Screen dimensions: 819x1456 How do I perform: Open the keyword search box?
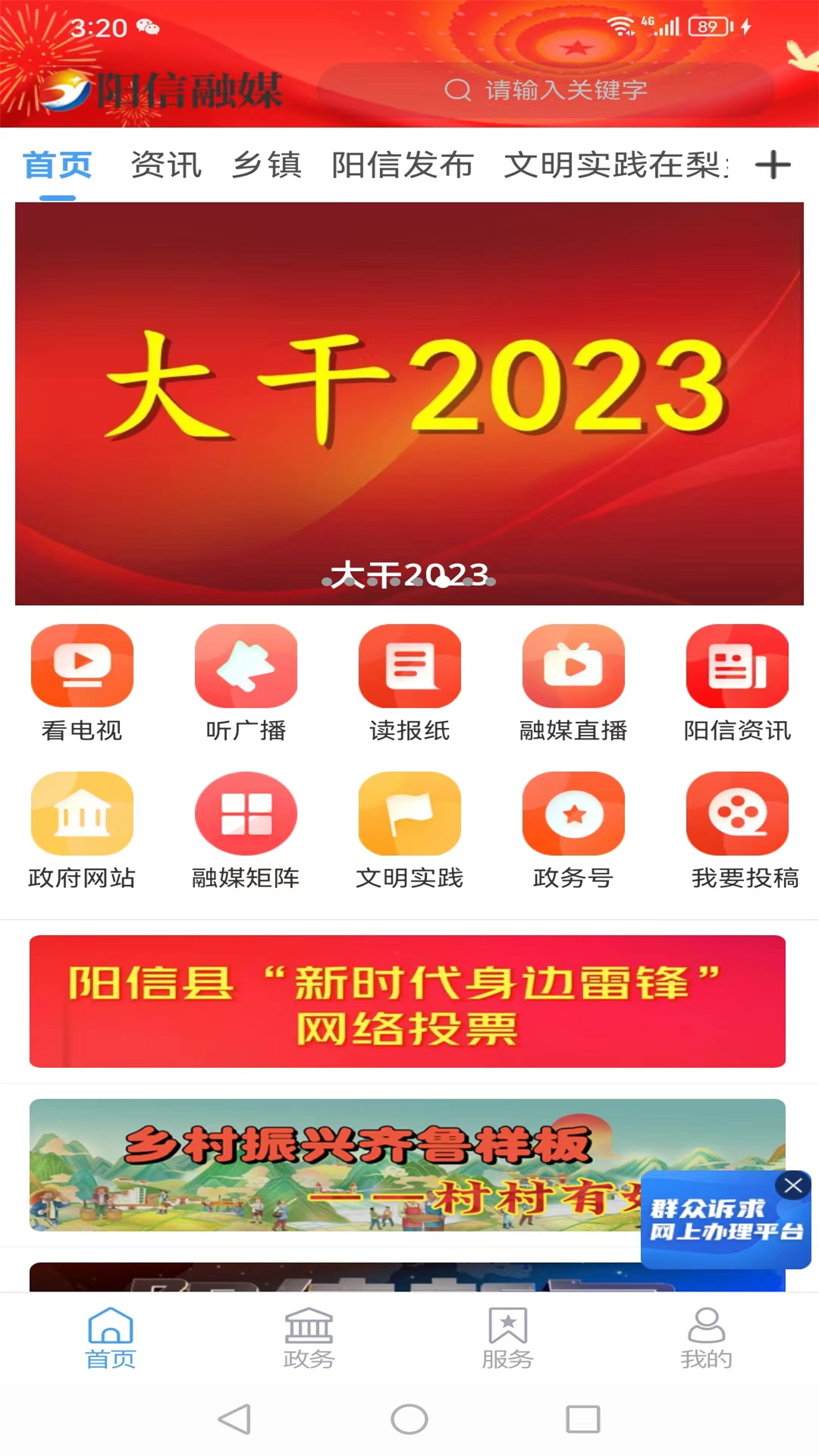[x=544, y=90]
